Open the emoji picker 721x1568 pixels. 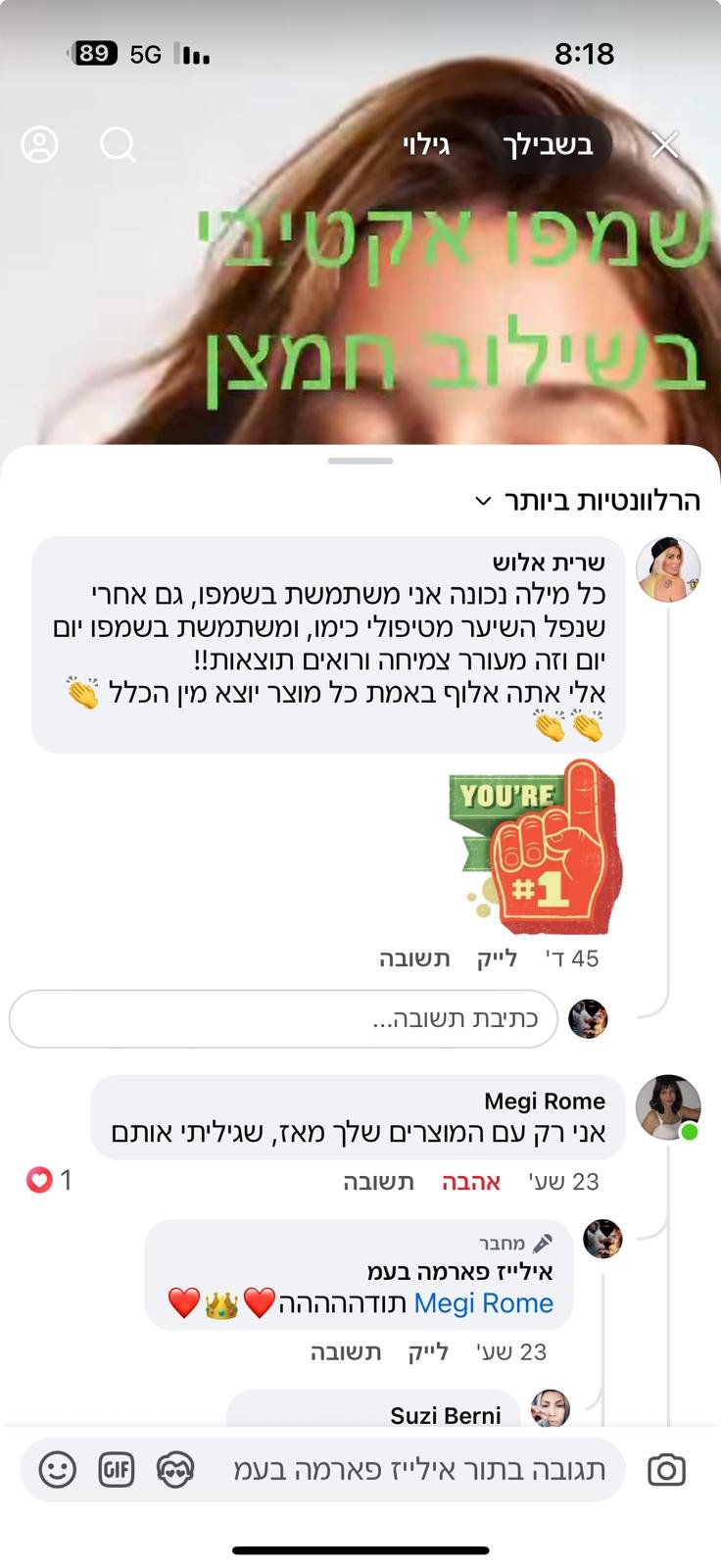click(x=58, y=1470)
